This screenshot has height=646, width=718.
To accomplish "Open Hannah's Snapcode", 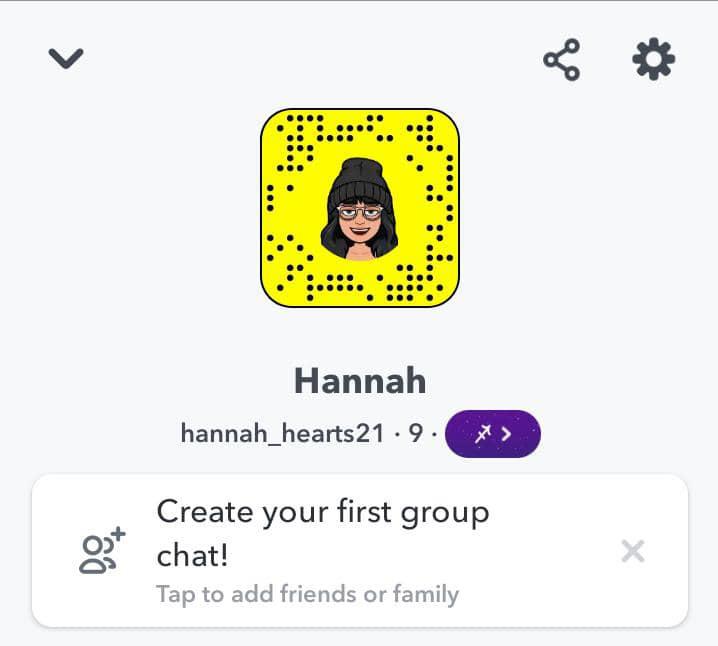I will 359,207.
